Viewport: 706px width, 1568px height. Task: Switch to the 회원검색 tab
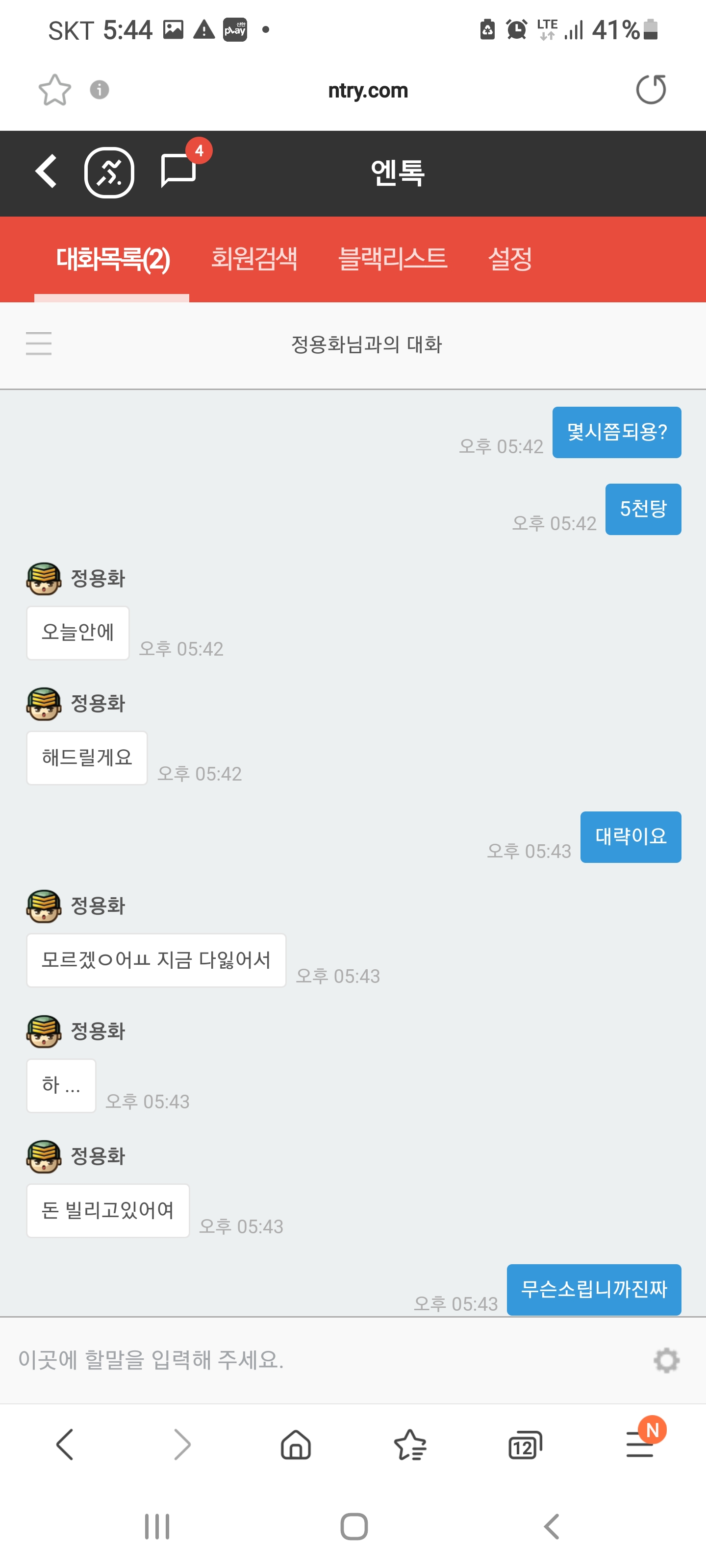(254, 259)
